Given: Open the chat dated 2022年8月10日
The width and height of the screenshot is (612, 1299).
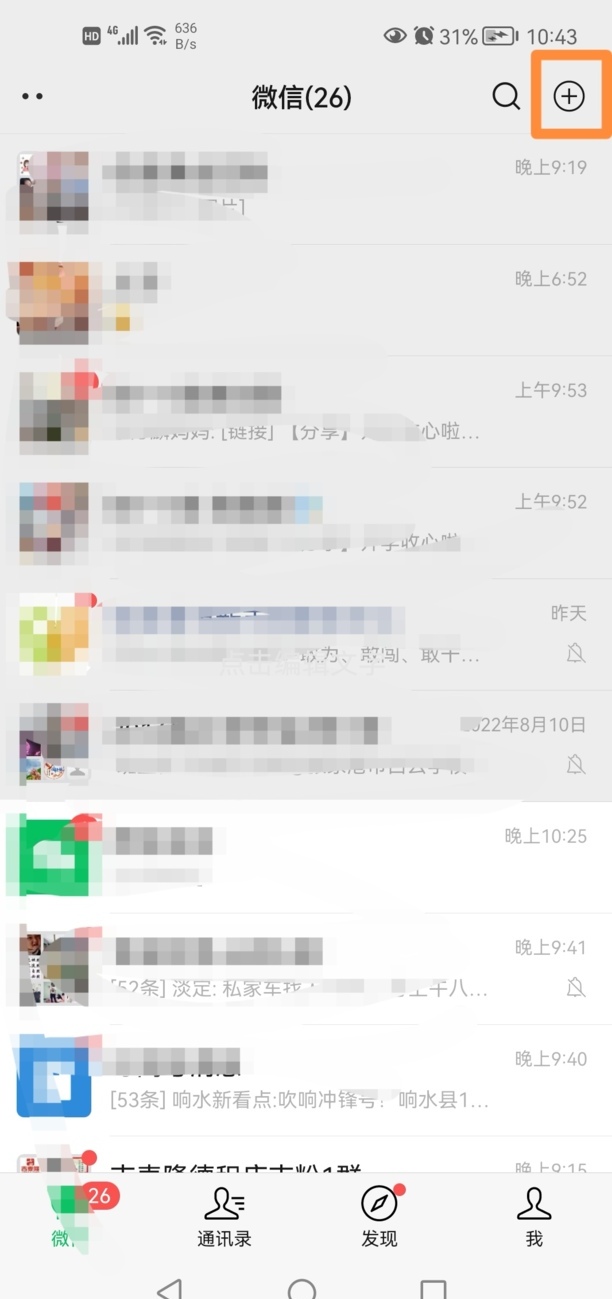Looking at the screenshot, I should tap(306, 746).
